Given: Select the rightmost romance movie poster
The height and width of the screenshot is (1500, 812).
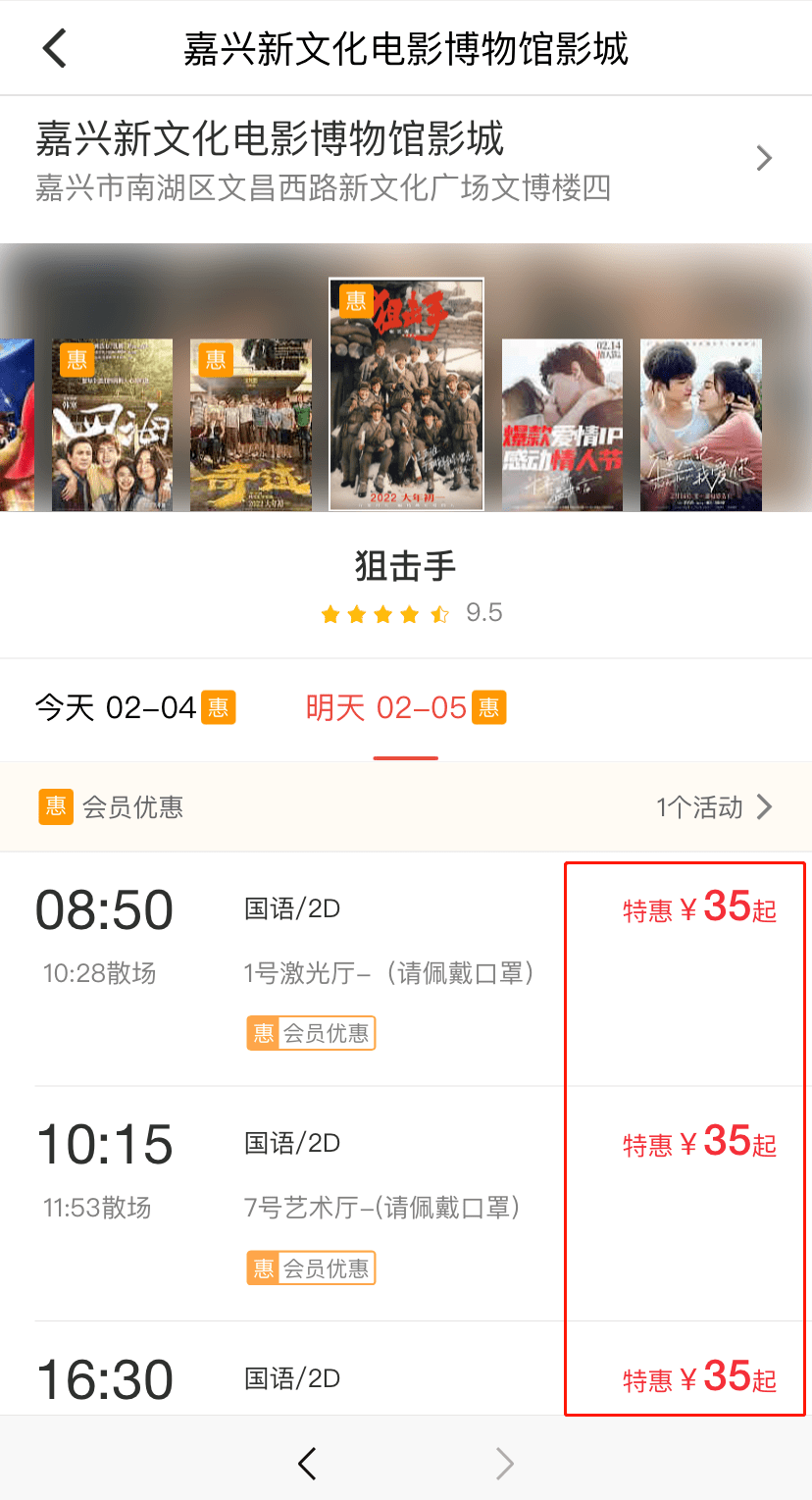Looking at the screenshot, I should pyautogui.click(x=700, y=425).
